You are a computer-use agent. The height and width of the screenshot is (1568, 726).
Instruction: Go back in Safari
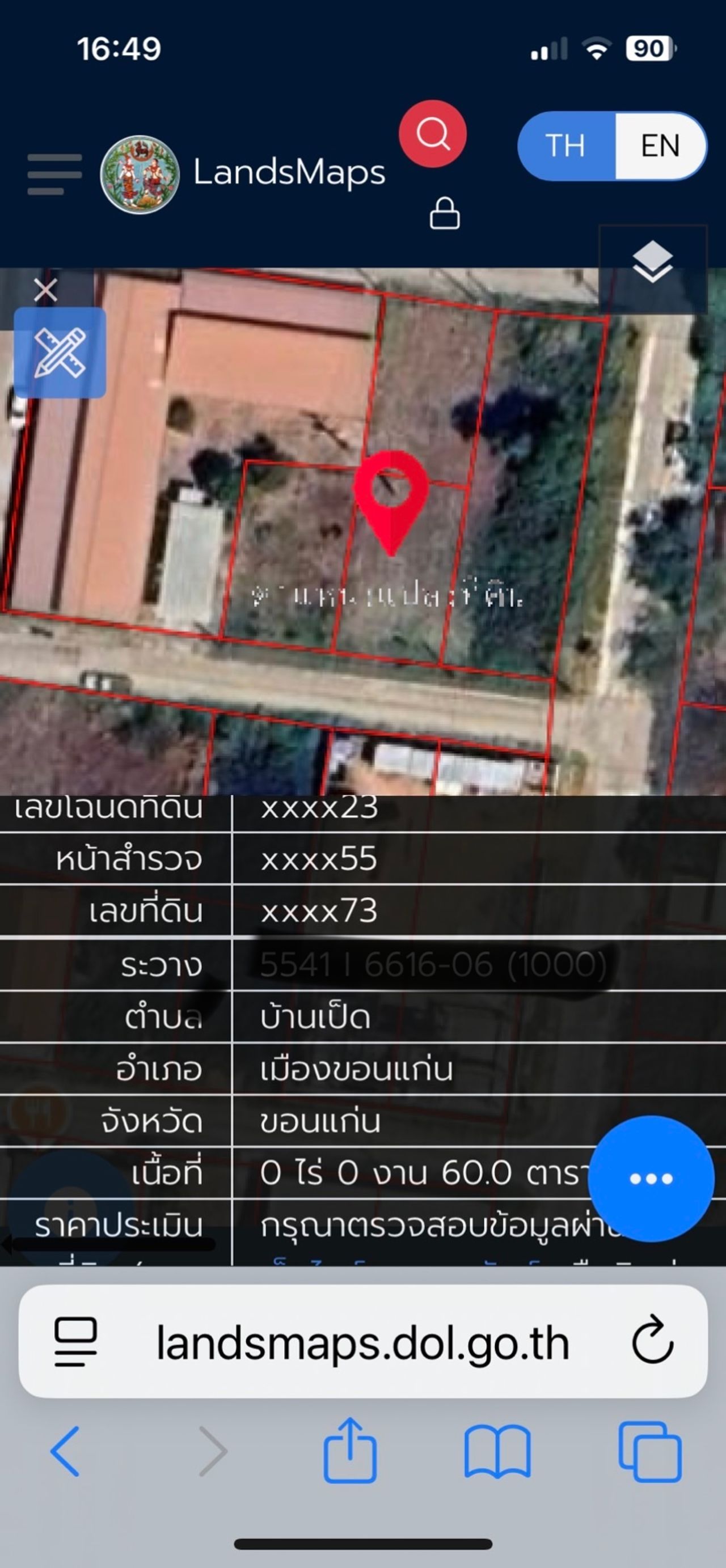(x=65, y=1452)
